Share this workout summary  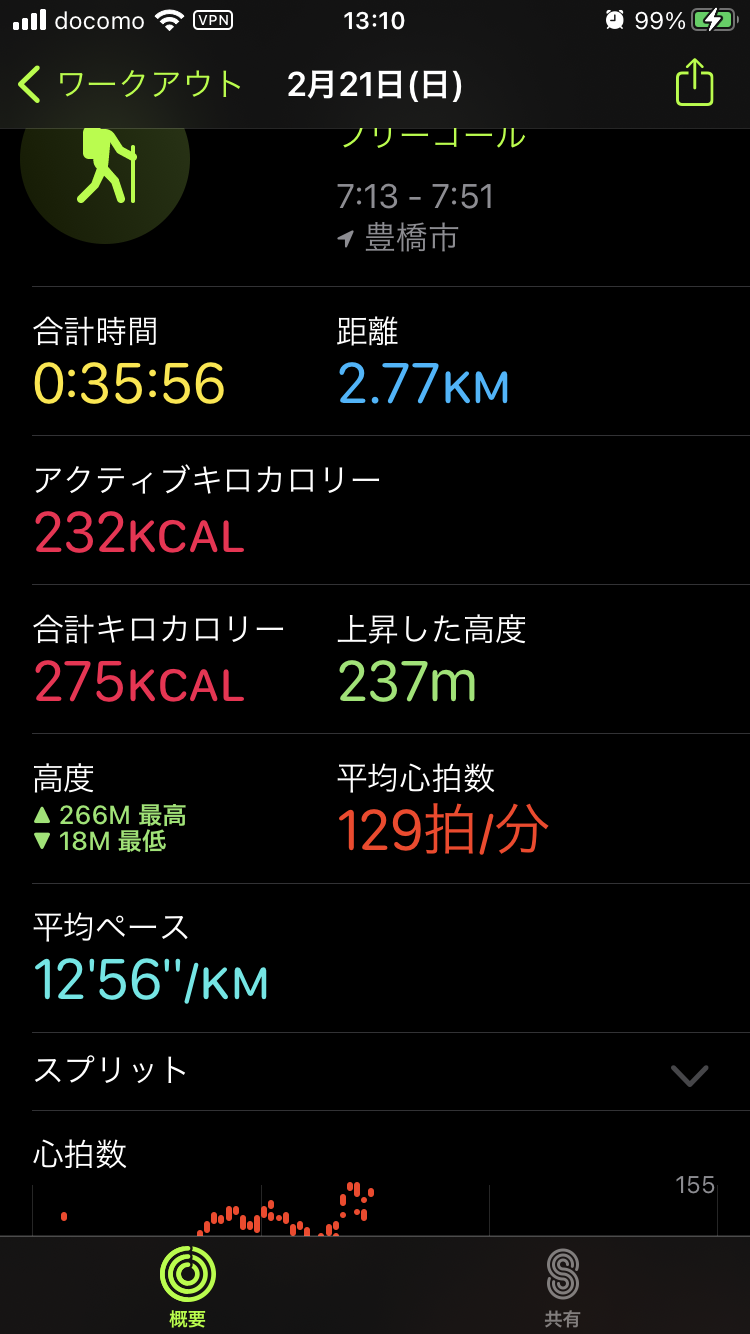coord(694,82)
